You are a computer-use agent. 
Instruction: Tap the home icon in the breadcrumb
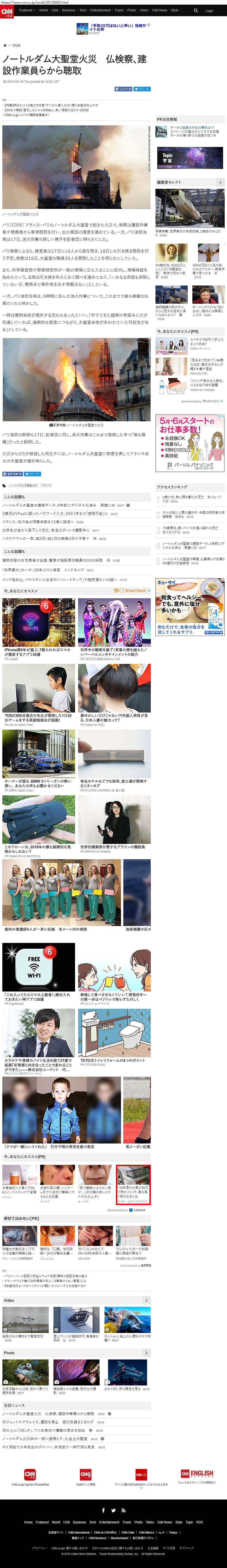click(5, 45)
